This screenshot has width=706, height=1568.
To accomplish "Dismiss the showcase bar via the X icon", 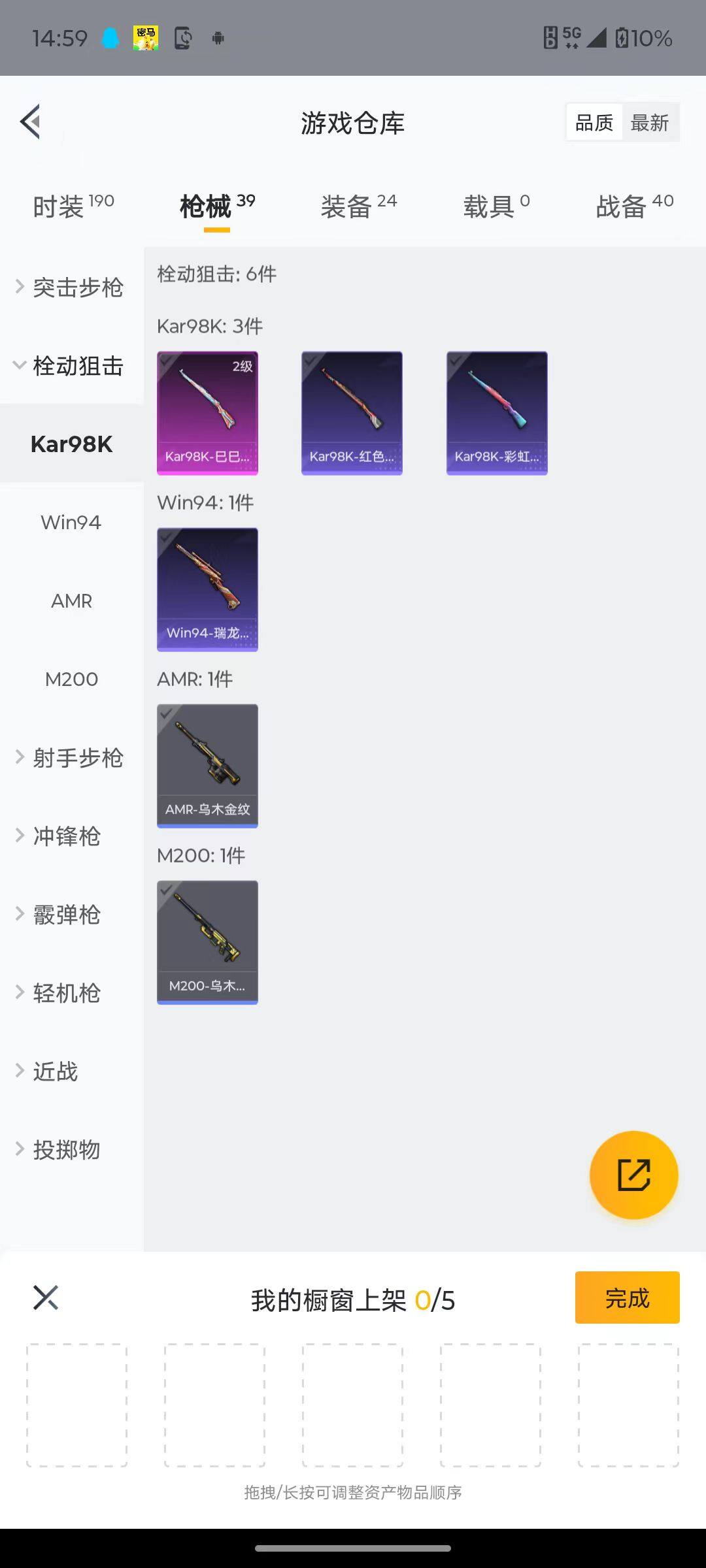I will click(x=45, y=1297).
